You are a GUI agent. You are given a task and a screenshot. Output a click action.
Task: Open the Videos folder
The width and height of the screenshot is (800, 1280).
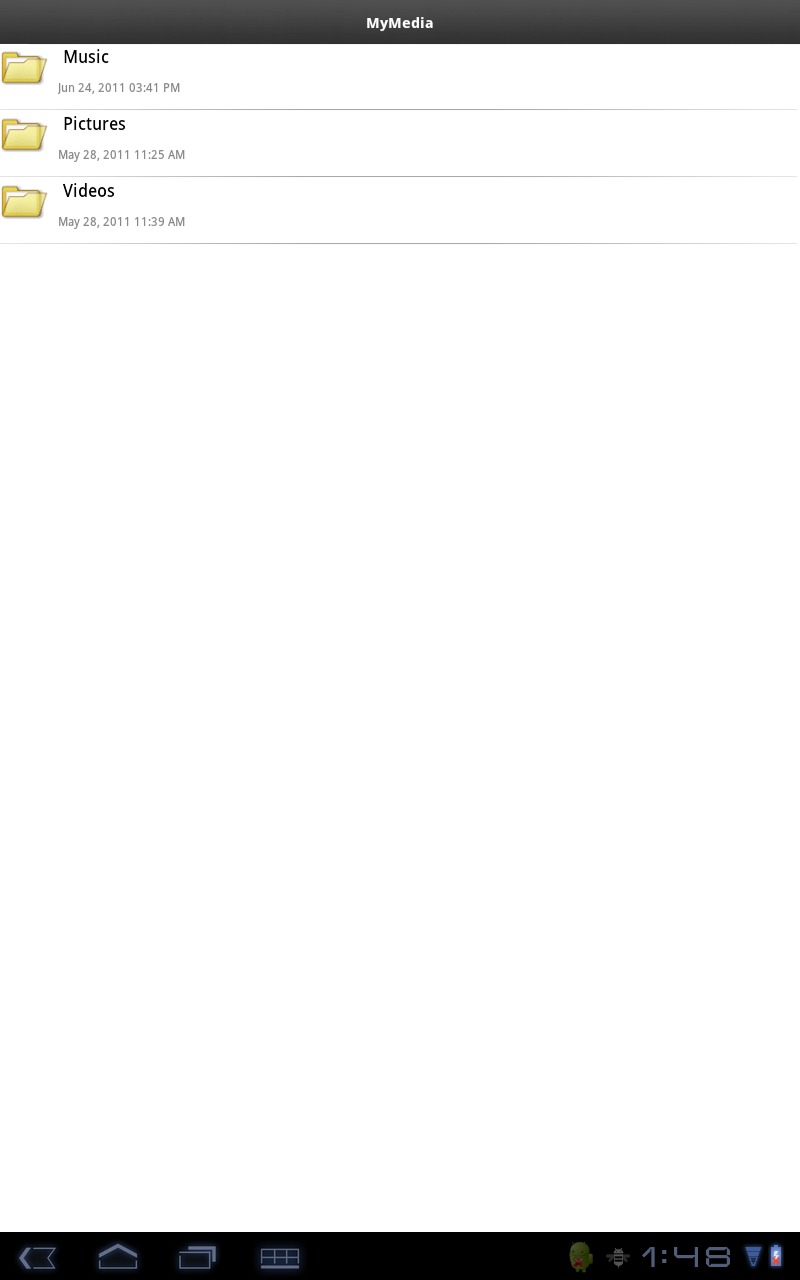pyautogui.click(x=399, y=210)
